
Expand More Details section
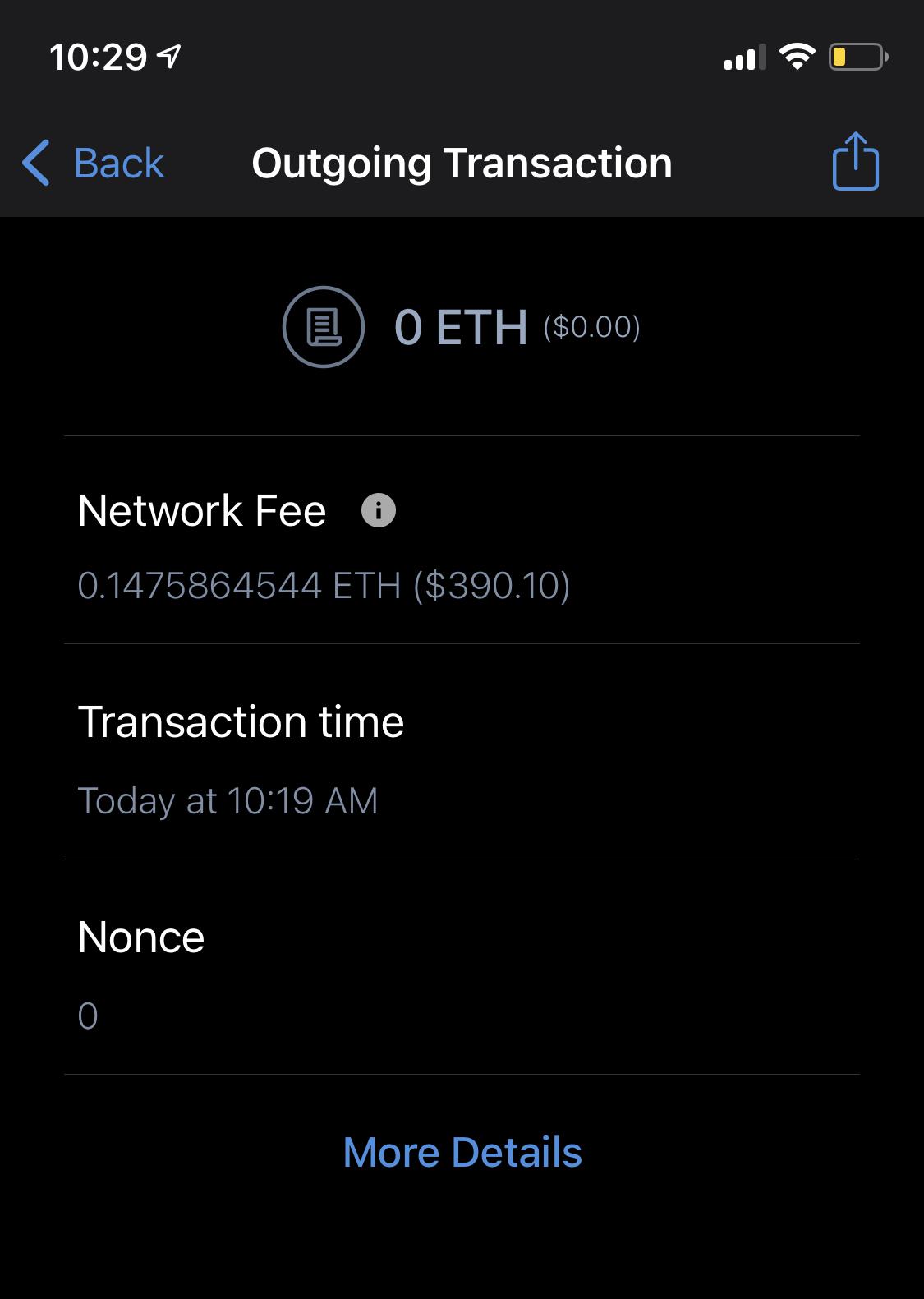coord(462,1152)
